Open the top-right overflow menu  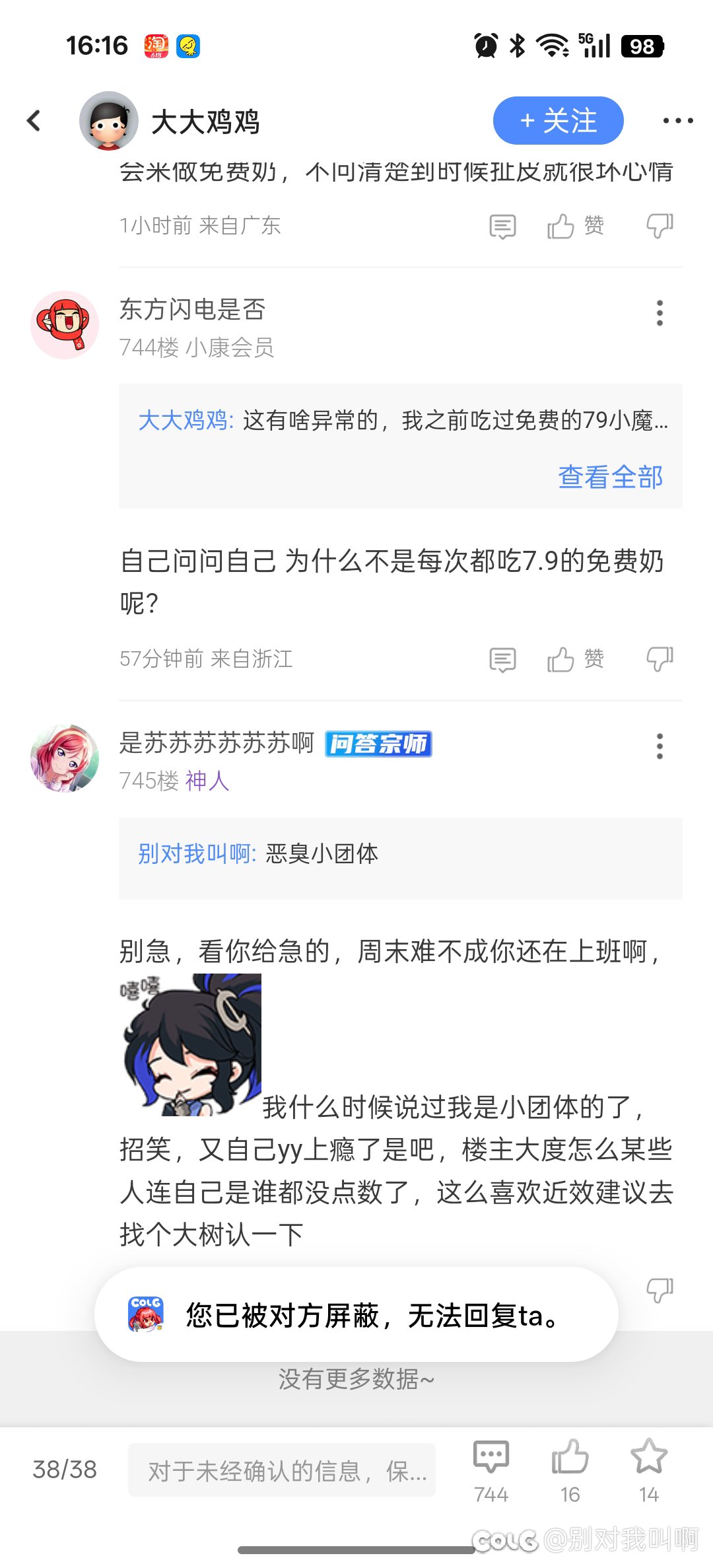coord(678,121)
